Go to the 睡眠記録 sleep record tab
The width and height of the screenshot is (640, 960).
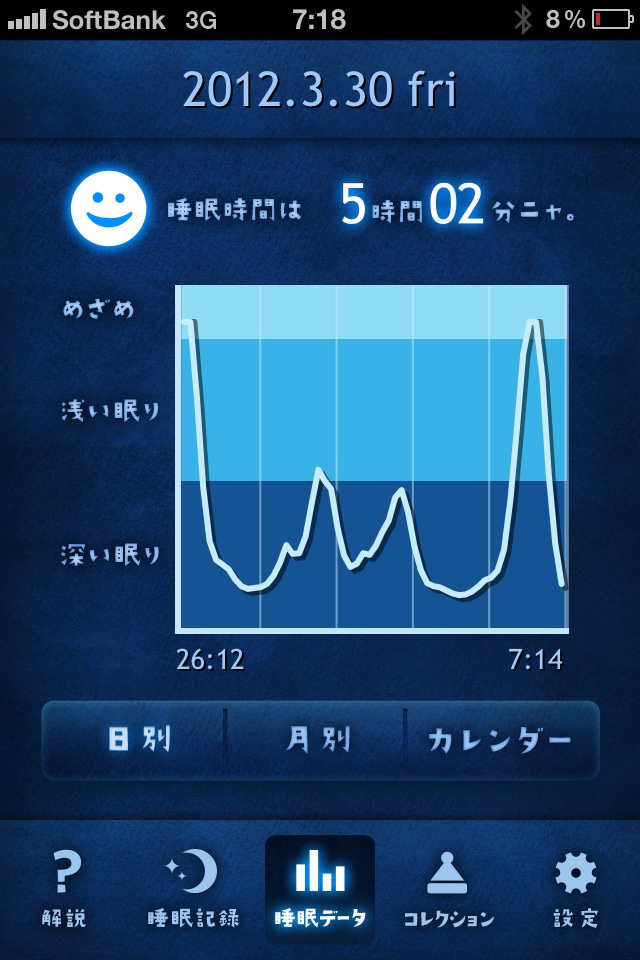pos(192,890)
